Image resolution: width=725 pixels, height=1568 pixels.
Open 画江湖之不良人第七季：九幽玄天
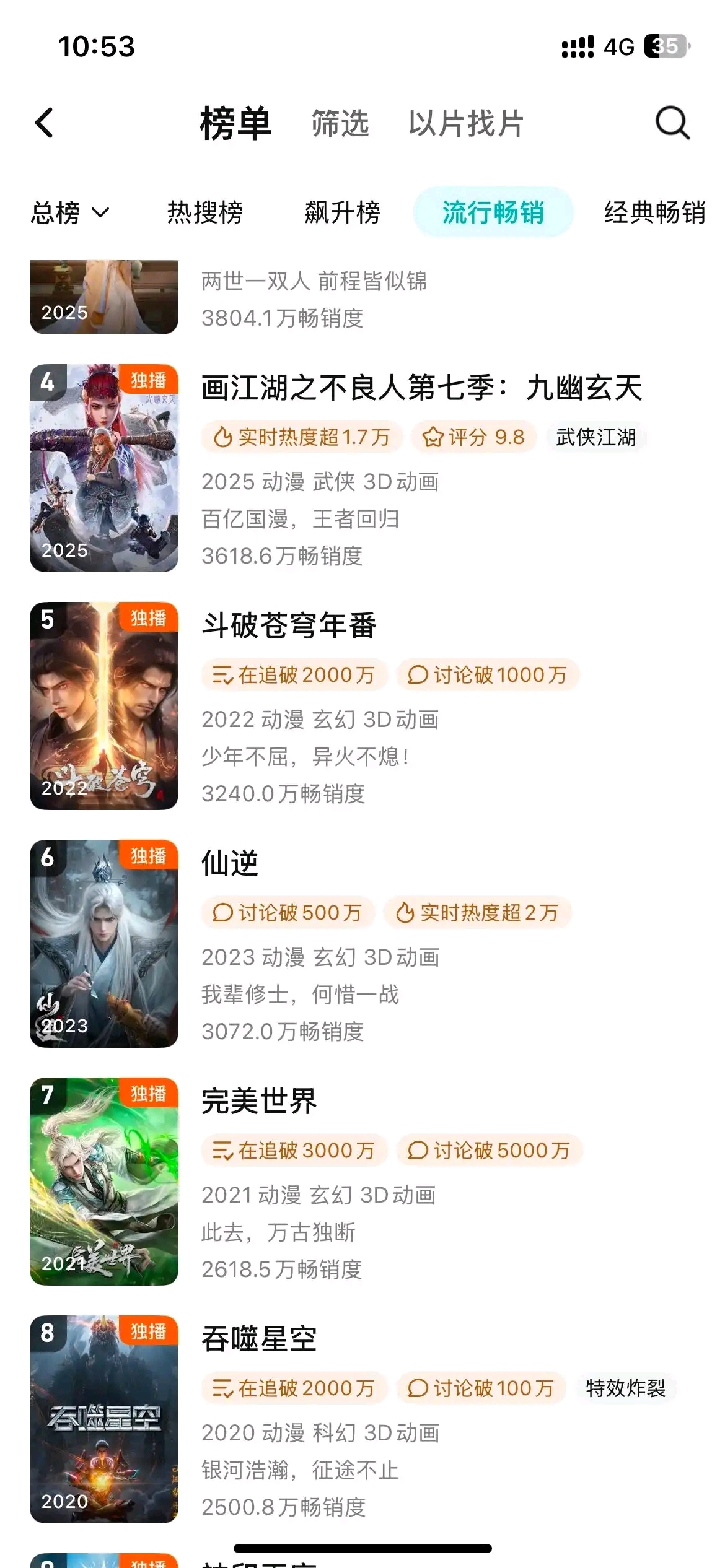421,388
